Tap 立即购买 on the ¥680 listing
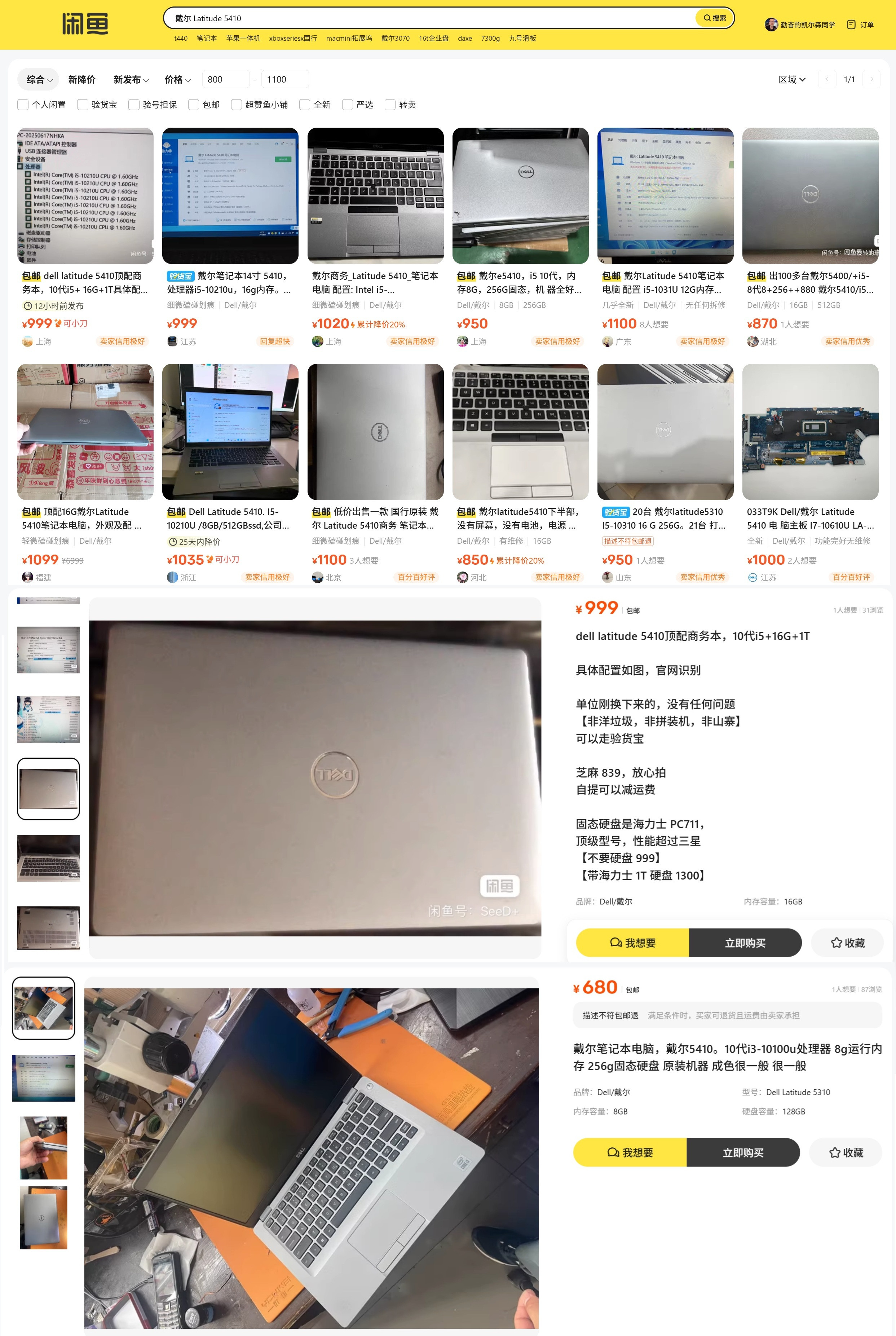This screenshot has height=1336, width=896. (x=742, y=1152)
